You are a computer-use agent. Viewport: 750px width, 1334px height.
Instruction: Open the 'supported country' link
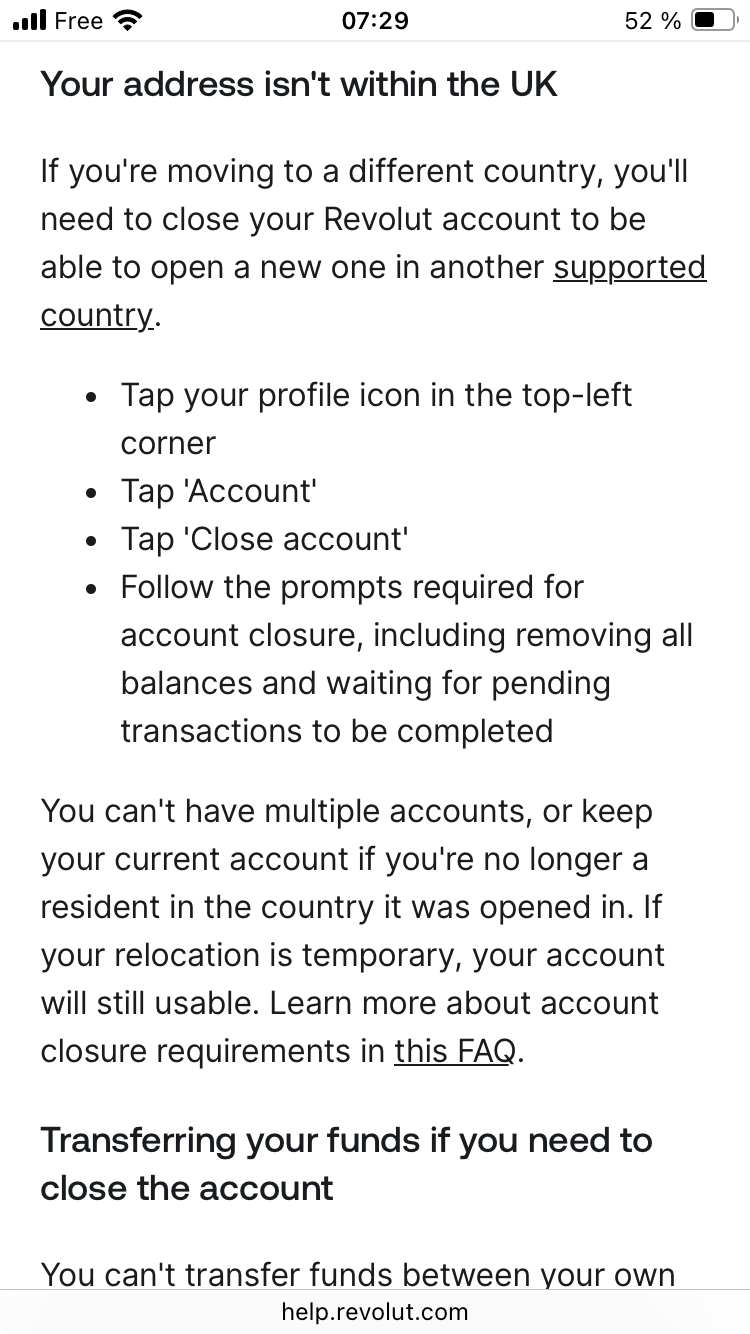(629, 268)
